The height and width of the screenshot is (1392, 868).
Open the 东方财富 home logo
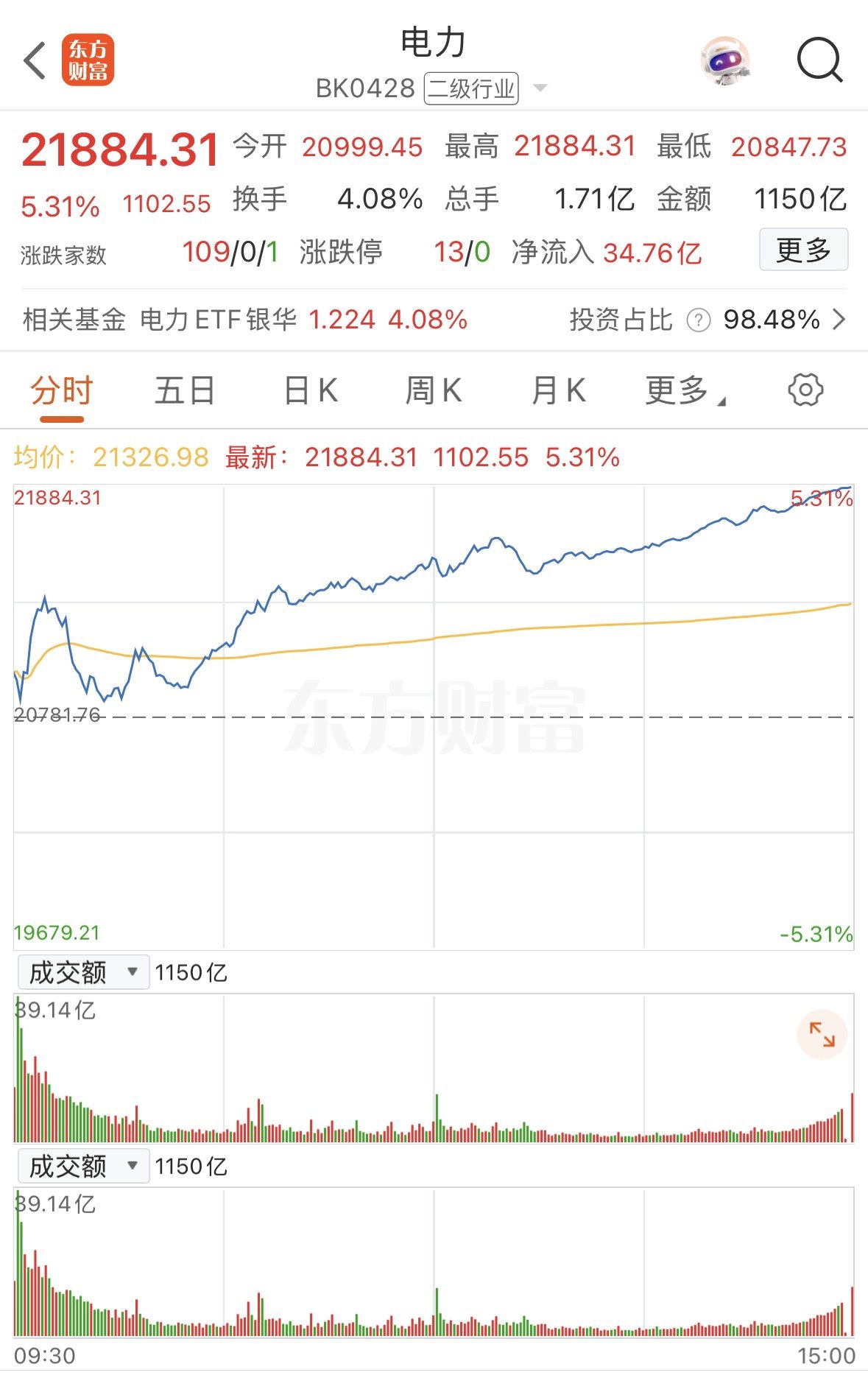click(x=88, y=60)
